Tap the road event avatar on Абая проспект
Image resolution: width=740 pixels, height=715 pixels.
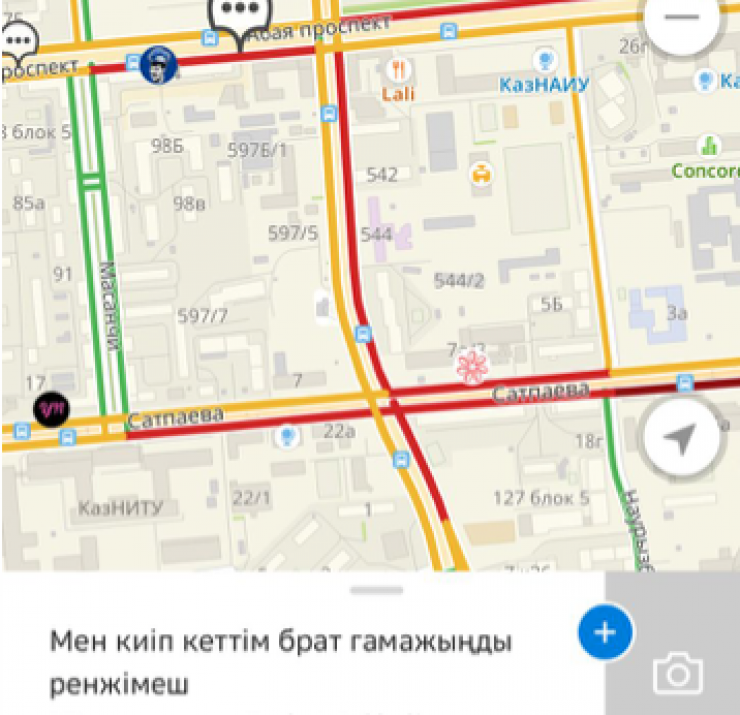[159, 65]
